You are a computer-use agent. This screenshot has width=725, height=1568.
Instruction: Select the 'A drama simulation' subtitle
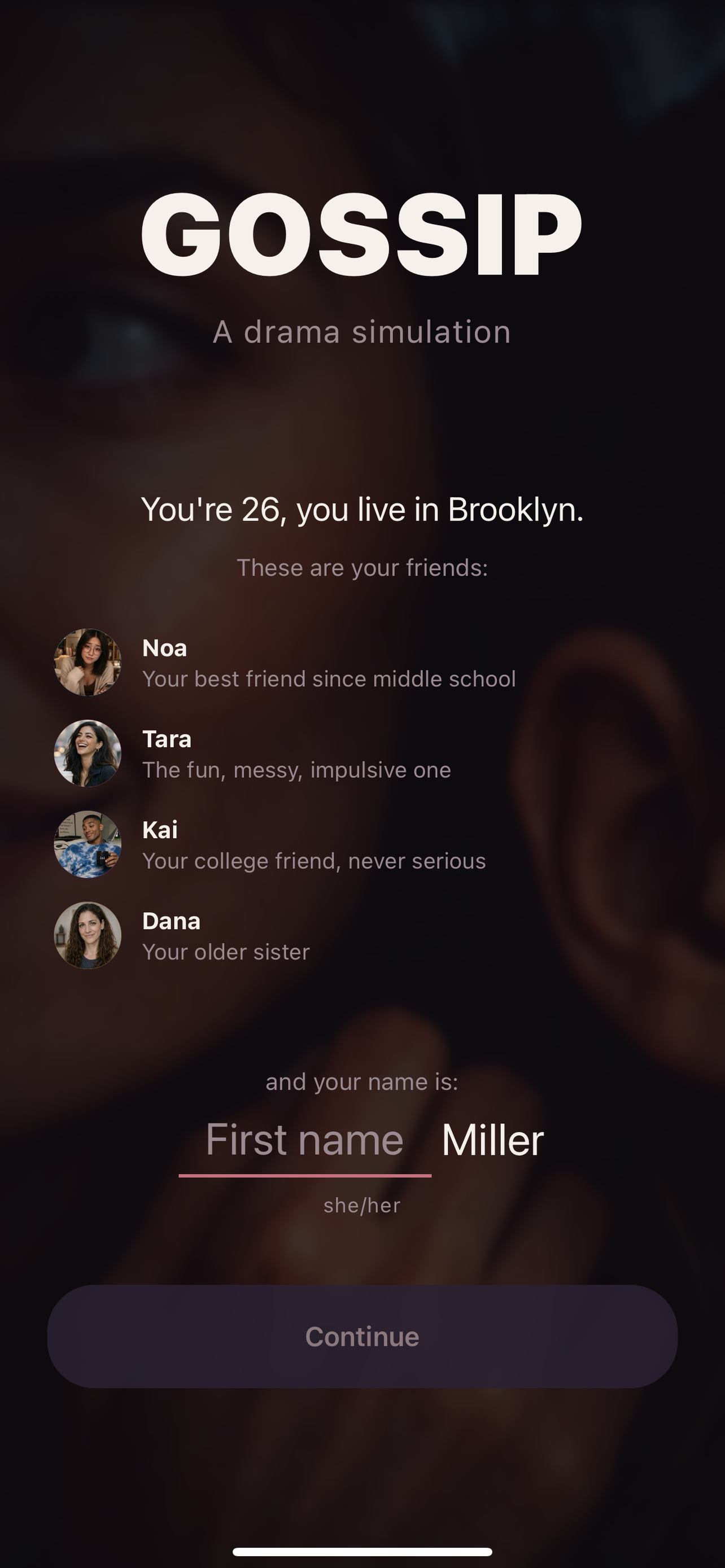click(x=362, y=332)
